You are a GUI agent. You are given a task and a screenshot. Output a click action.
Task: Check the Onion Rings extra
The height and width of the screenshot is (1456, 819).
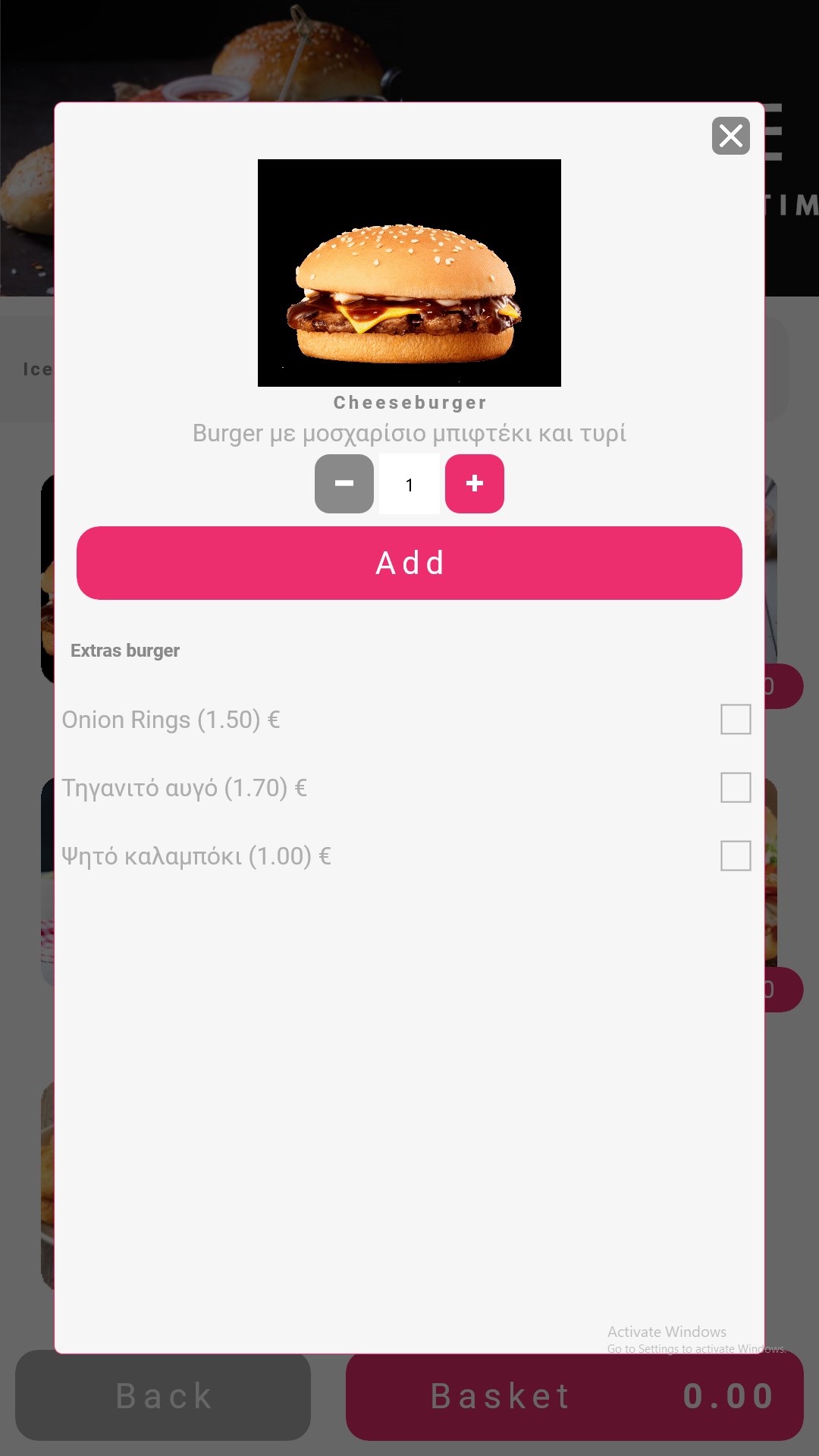pos(736,720)
